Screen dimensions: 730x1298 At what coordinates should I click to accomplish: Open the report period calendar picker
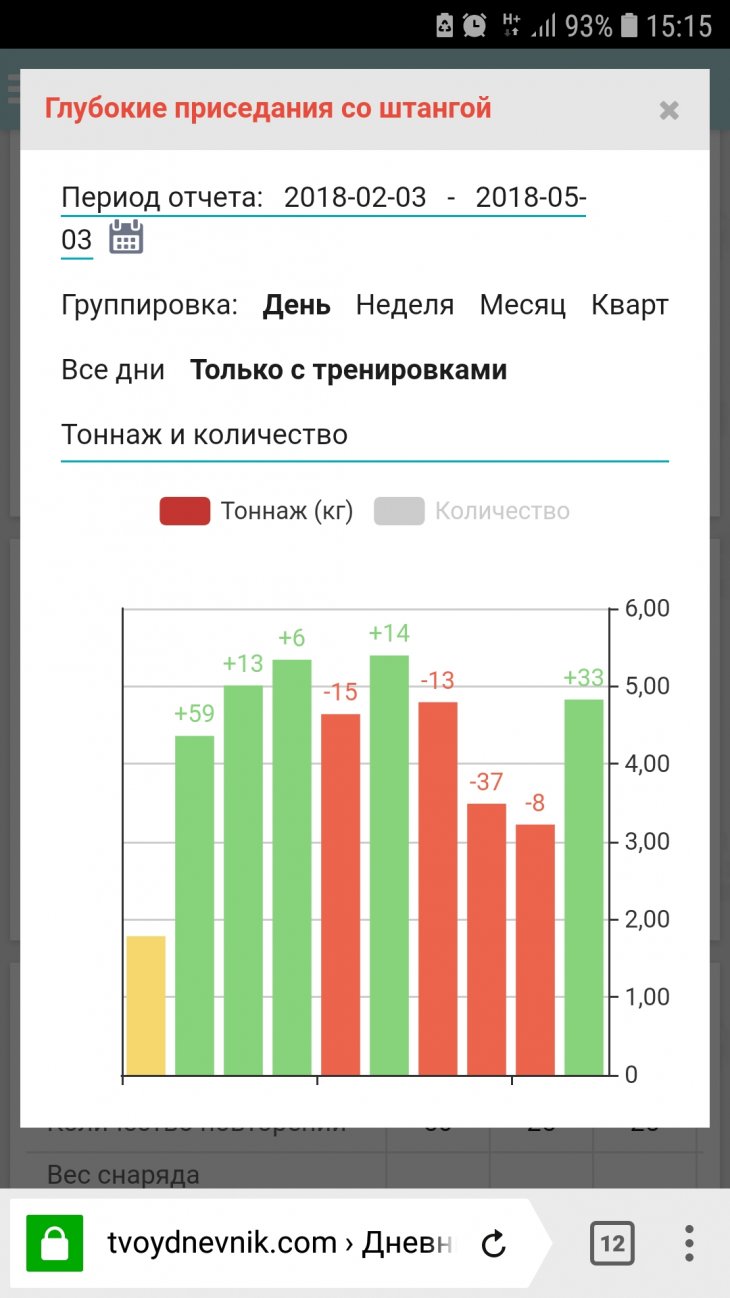(126, 238)
